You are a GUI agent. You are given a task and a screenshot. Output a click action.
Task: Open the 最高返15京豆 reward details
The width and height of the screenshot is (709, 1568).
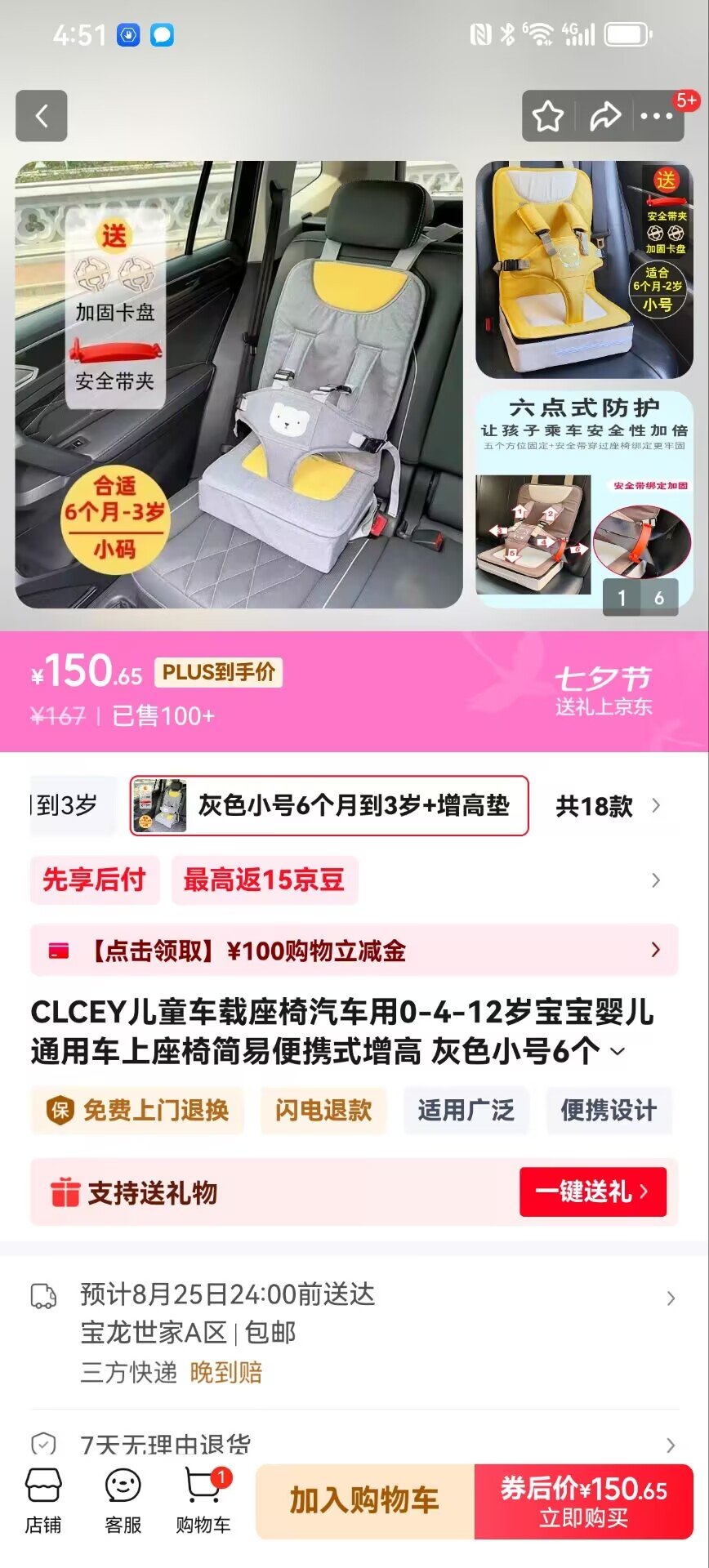[x=264, y=880]
